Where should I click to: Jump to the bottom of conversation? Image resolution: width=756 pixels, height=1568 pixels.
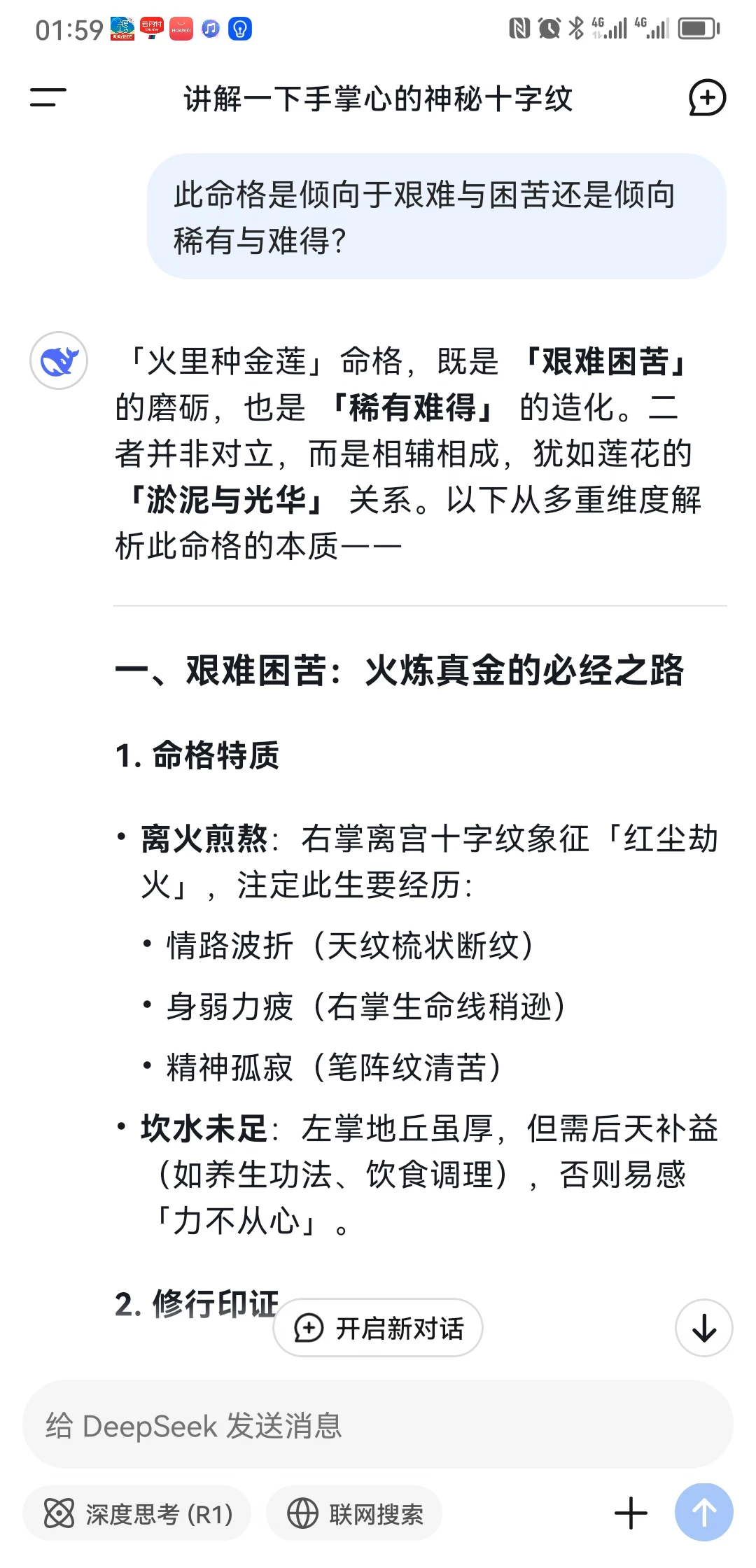coord(704,1328)
